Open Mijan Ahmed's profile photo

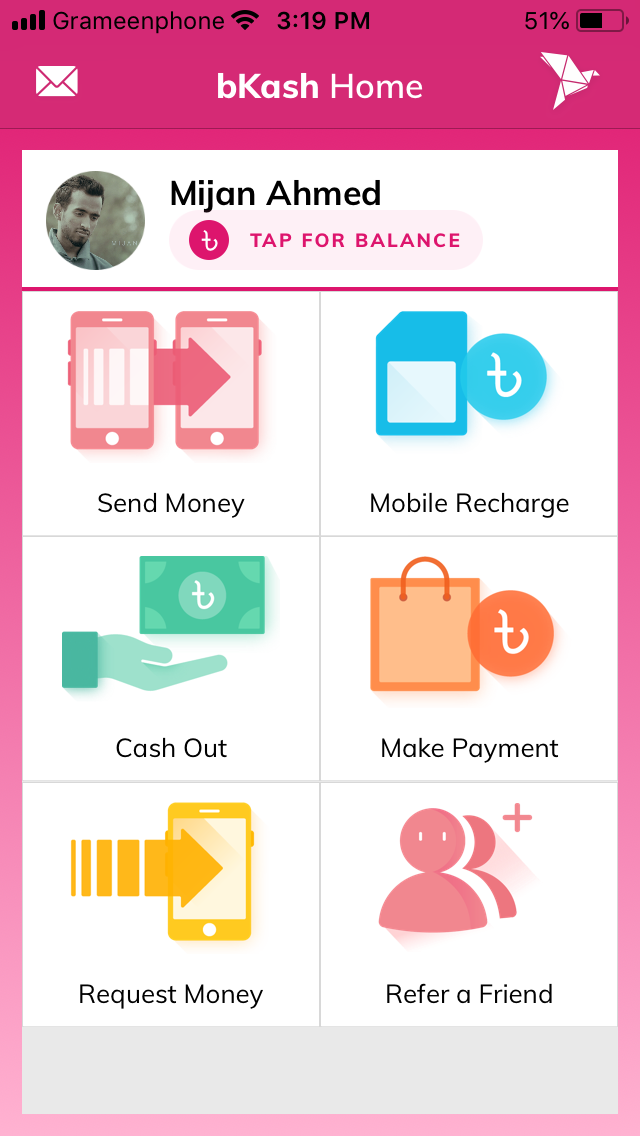[x=96, y=220]
